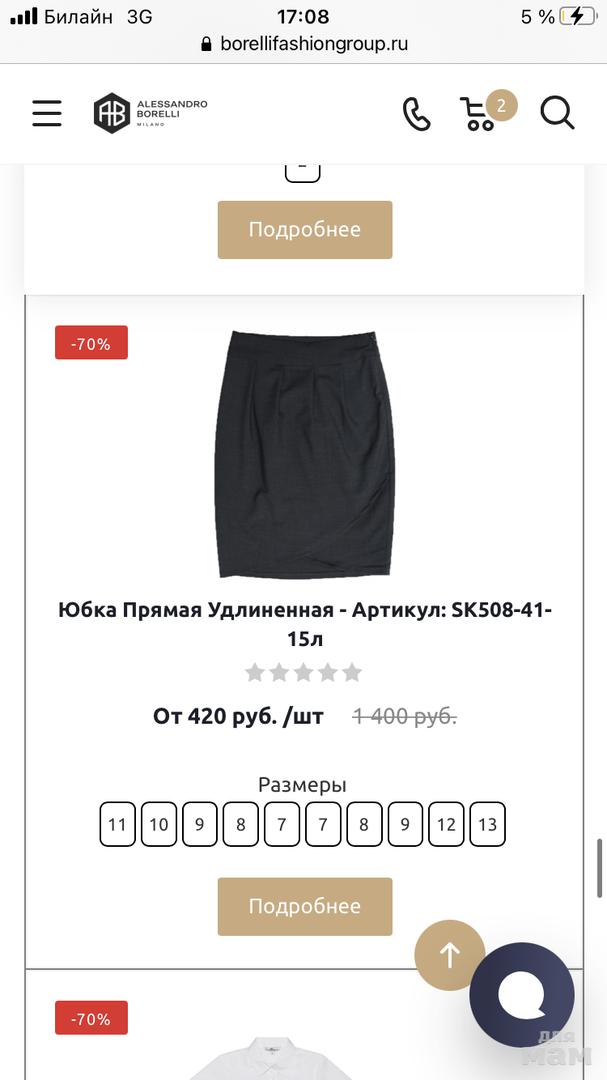
Task: Open the skirt SK508-41-15л product image
Action: point(305,454)
